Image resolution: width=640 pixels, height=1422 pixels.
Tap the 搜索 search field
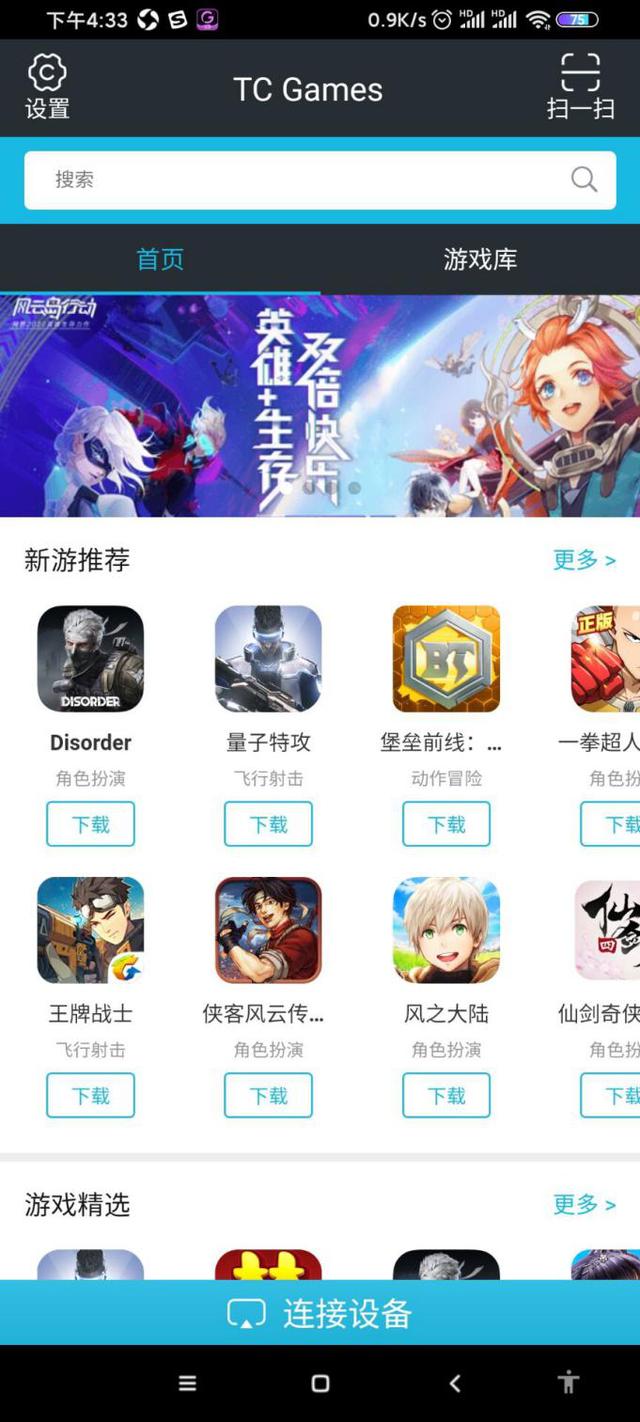300,180
